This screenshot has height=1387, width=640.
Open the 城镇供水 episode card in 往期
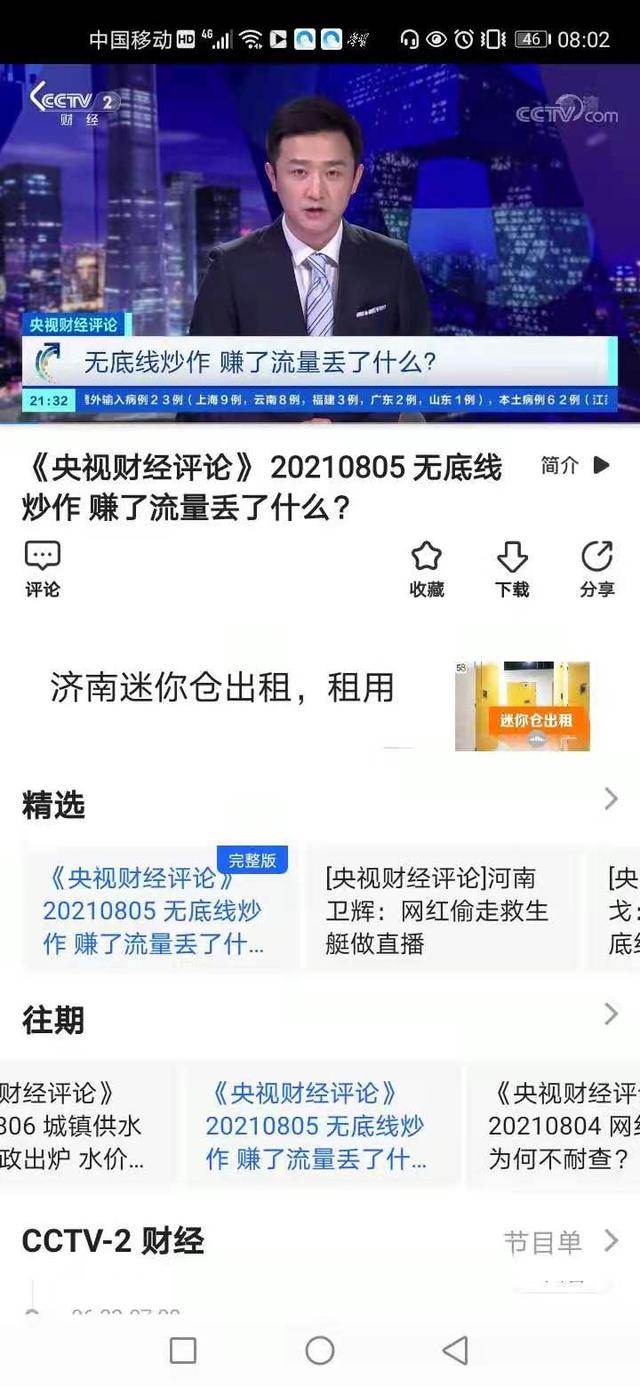point(80,1125)
